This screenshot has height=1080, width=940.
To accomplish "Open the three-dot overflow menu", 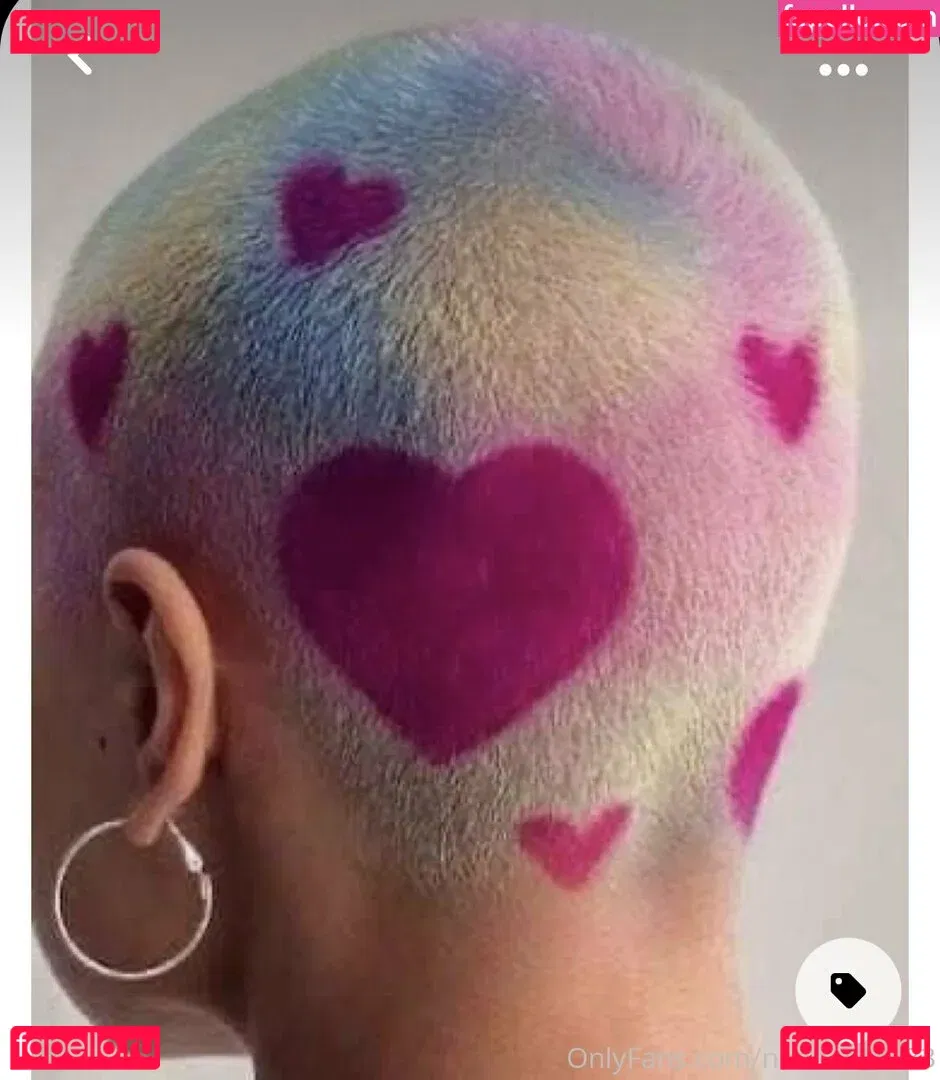I will point(843,70).
